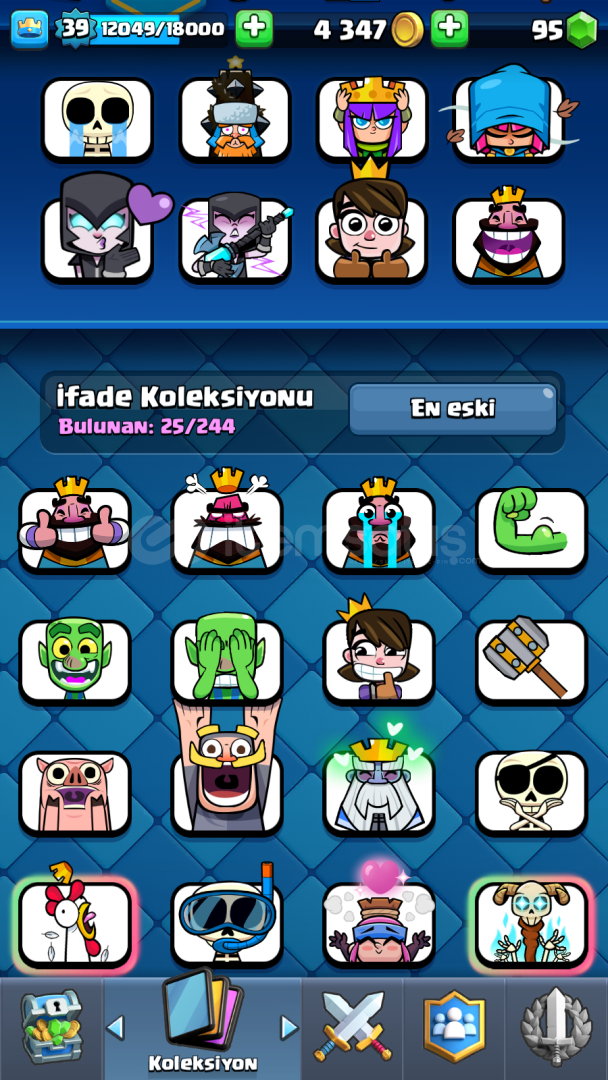
Task: Change sorting with the En eski button
Action: coord(453,409)
